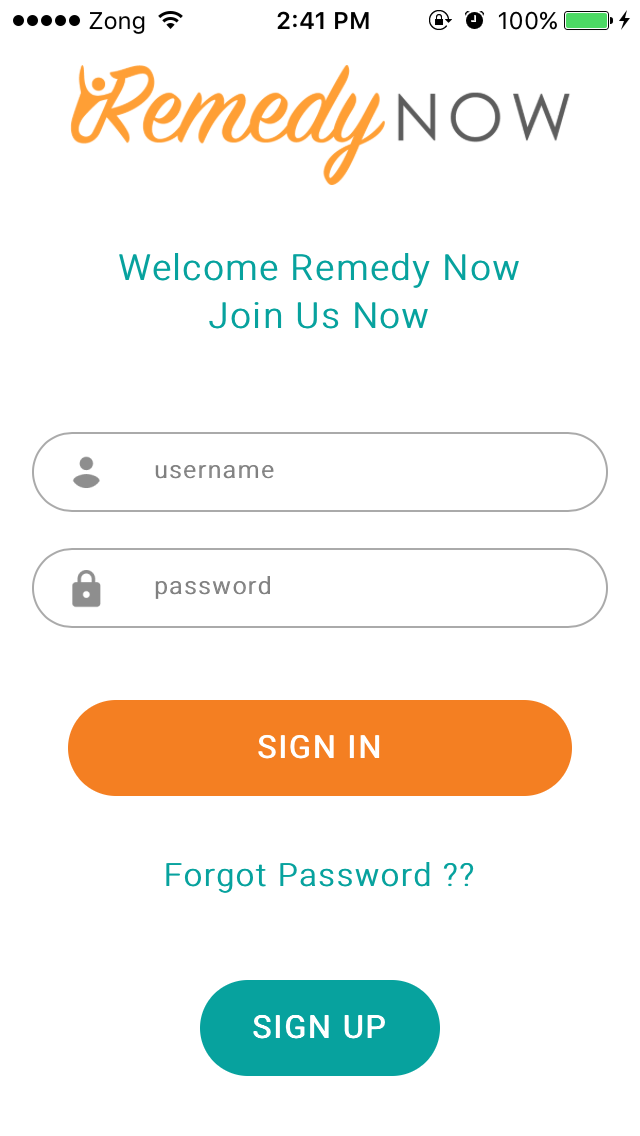Tap SIGN UP to create an account
Image resolution: width=640 pixels, height=1136 pixels.
click(319, 1027)
